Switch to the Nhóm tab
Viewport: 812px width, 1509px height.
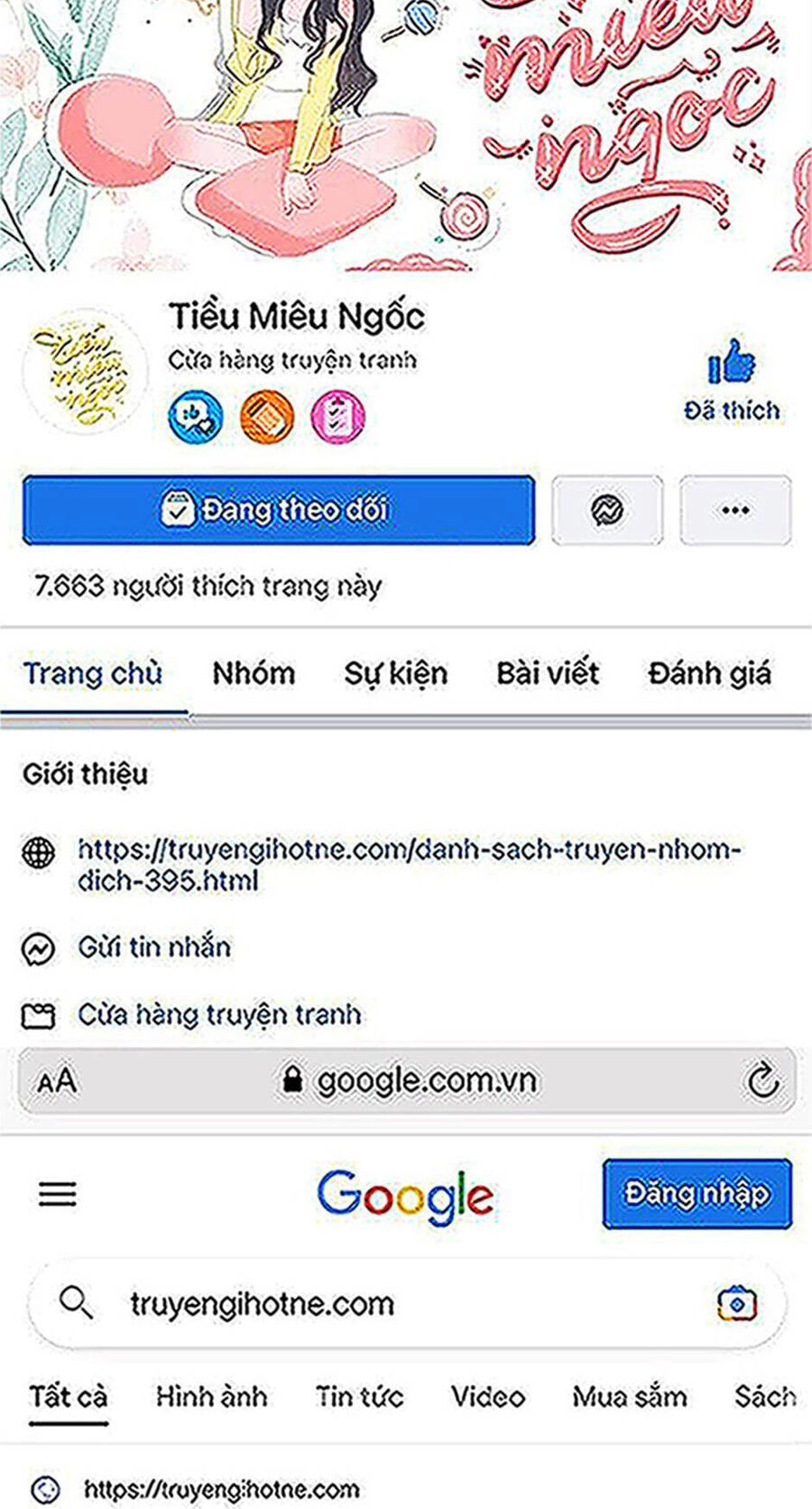coord(254,672)
